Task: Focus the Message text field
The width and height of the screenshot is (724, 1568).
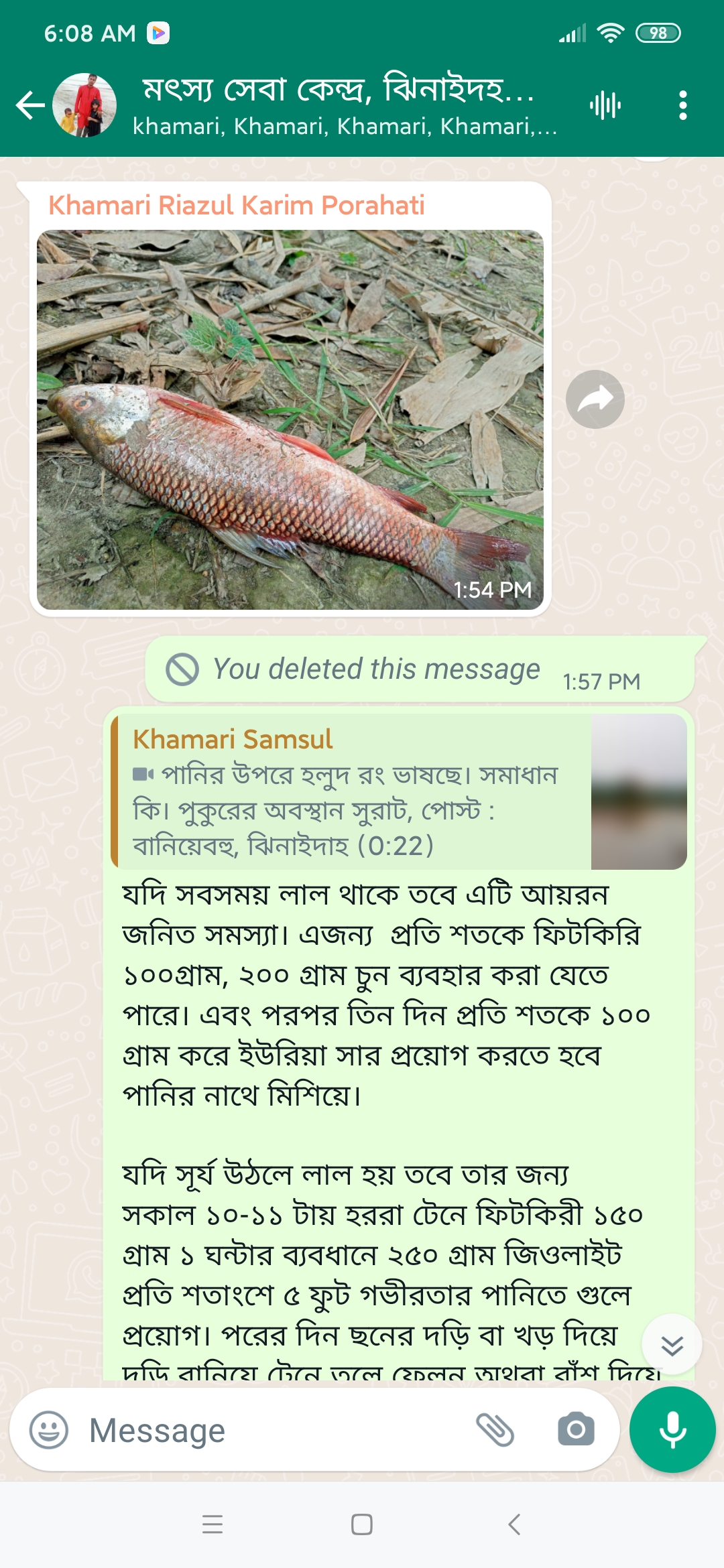Action: (x=268, y=1430)
